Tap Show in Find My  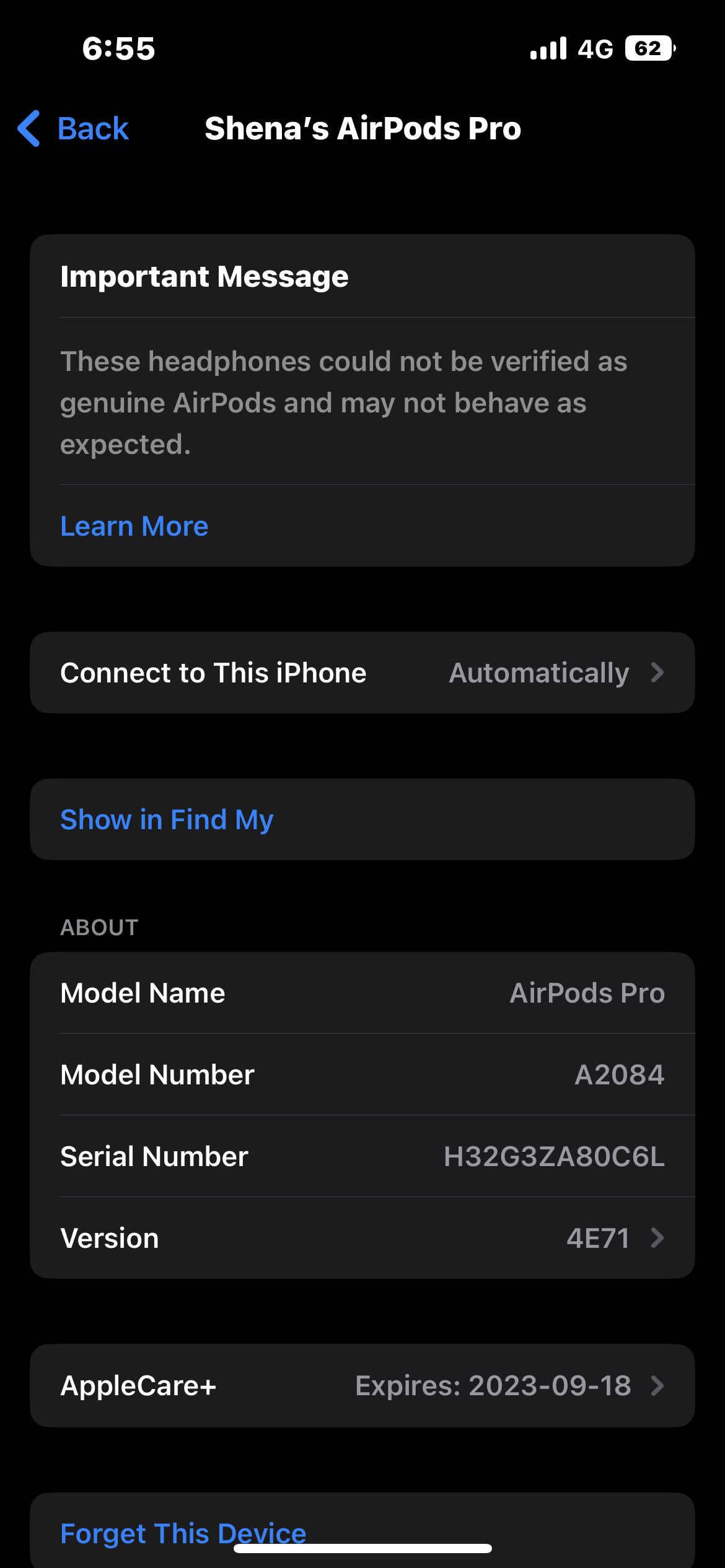[167, 819]
